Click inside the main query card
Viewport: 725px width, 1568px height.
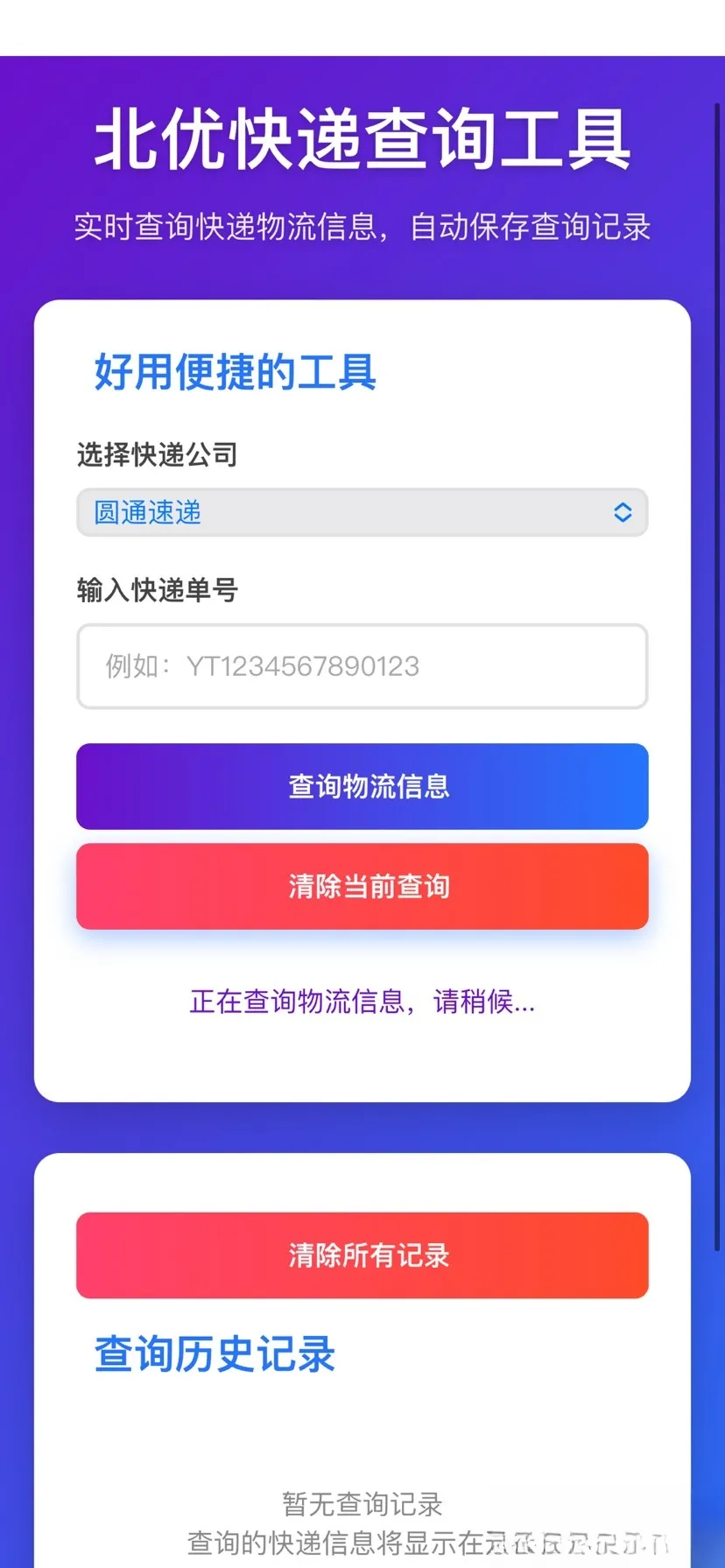pyautogui.click(x=362, y=1068)
